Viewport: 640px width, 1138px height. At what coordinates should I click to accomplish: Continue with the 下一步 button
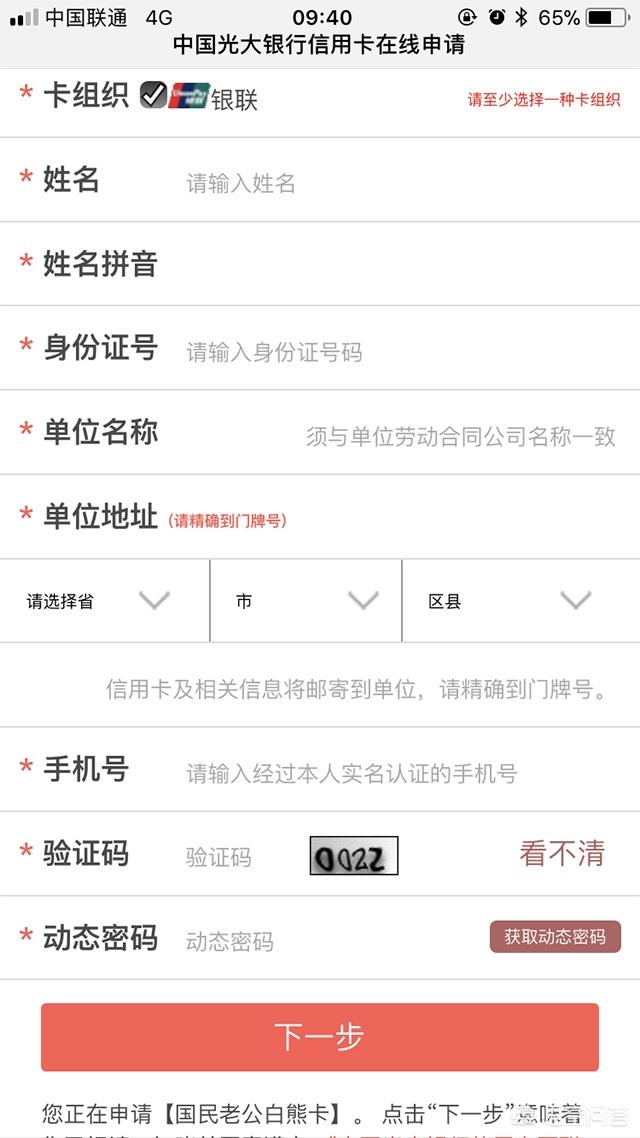(320, 1037)
